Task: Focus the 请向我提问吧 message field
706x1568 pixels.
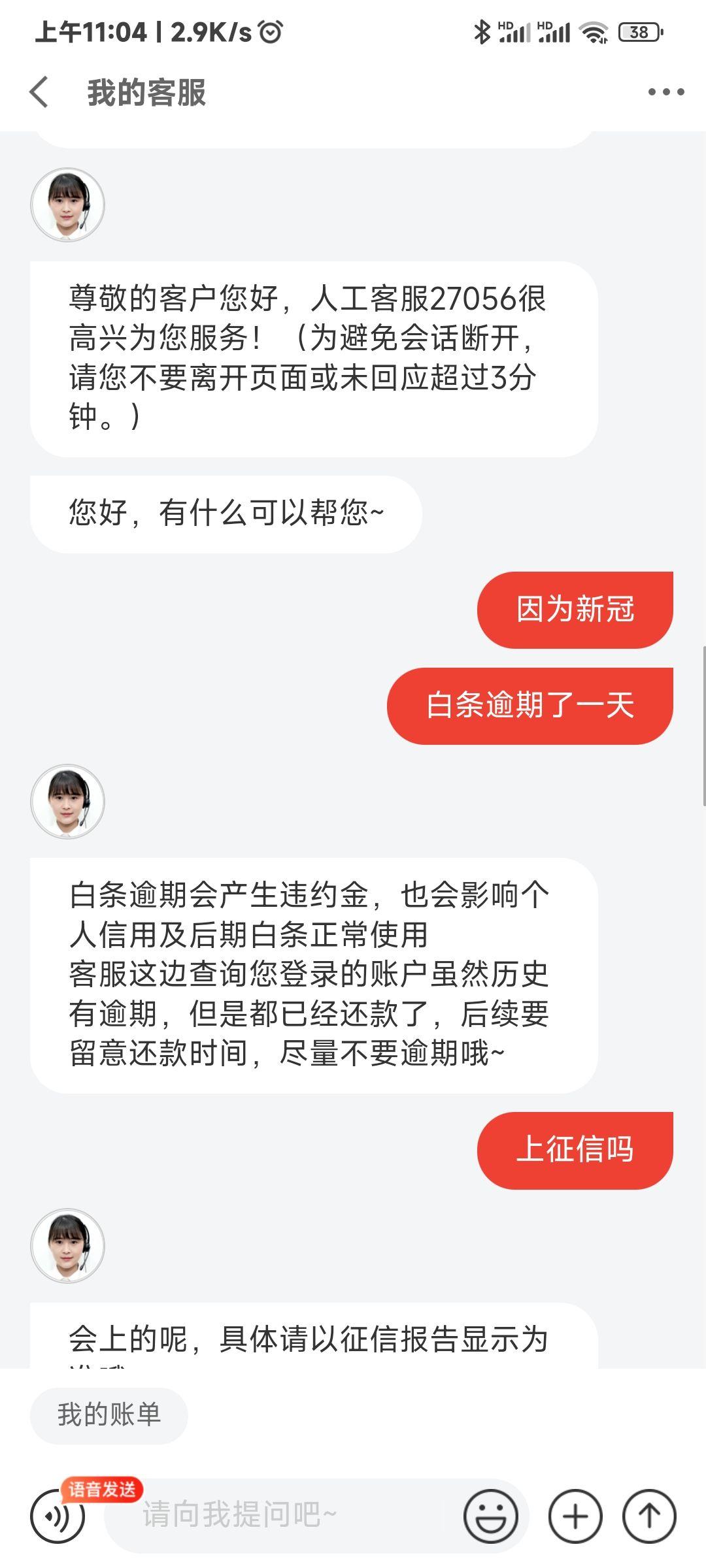Action: [281, 1515]
